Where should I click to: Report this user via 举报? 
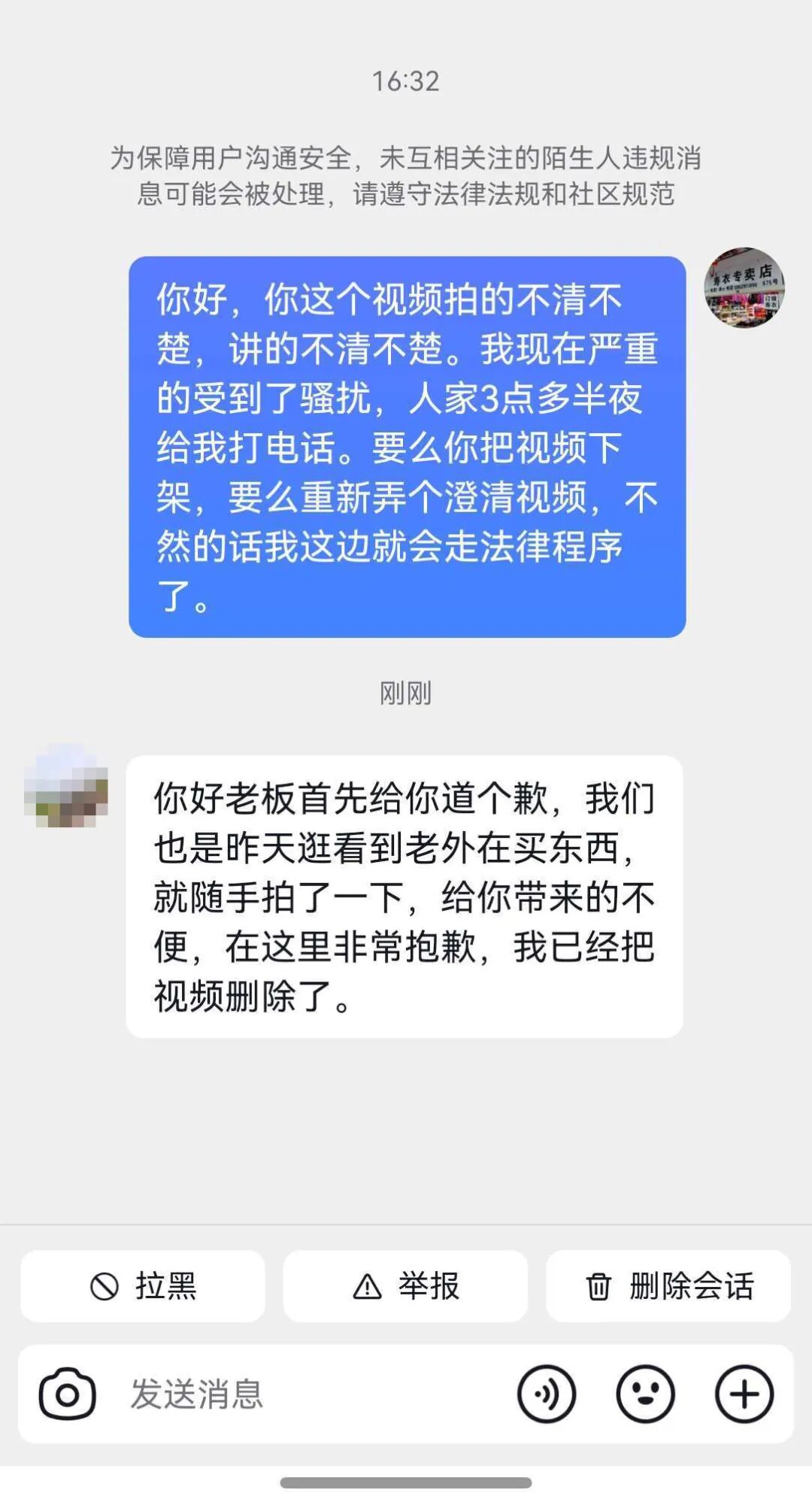(x=405, y=1285)
